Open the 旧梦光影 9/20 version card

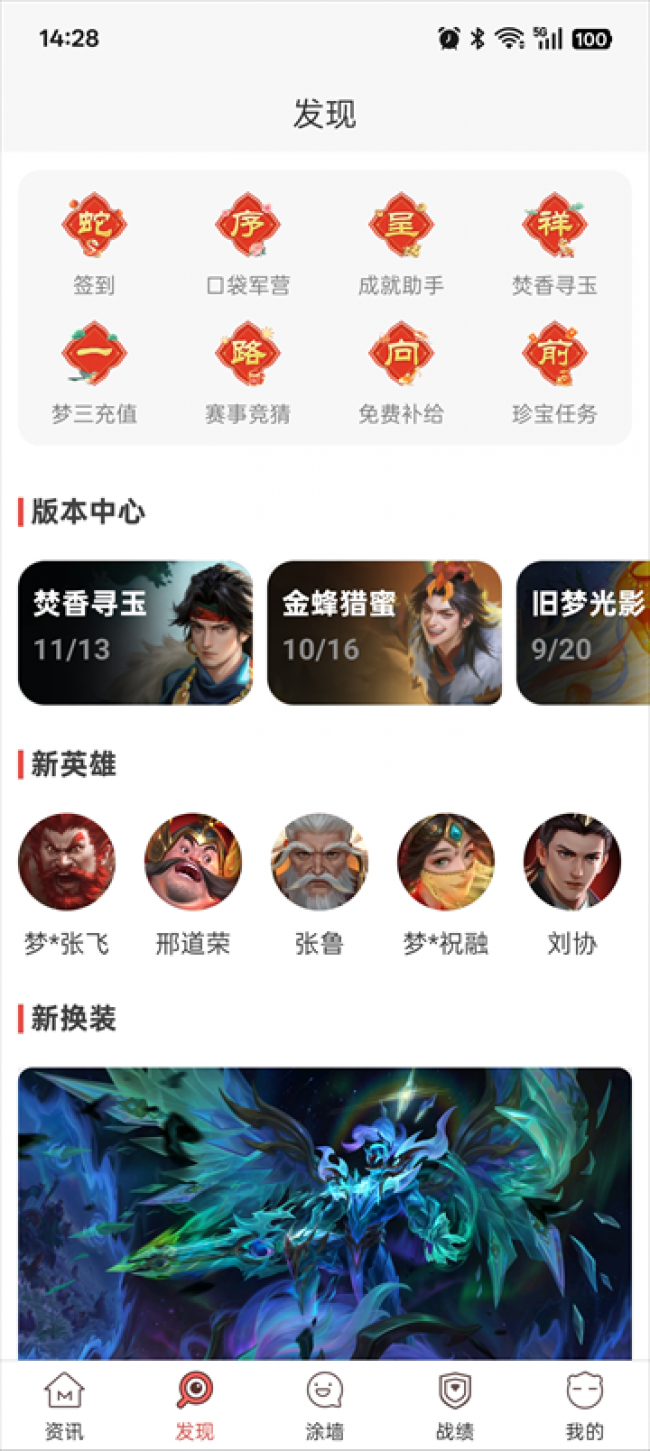[584, 632]
